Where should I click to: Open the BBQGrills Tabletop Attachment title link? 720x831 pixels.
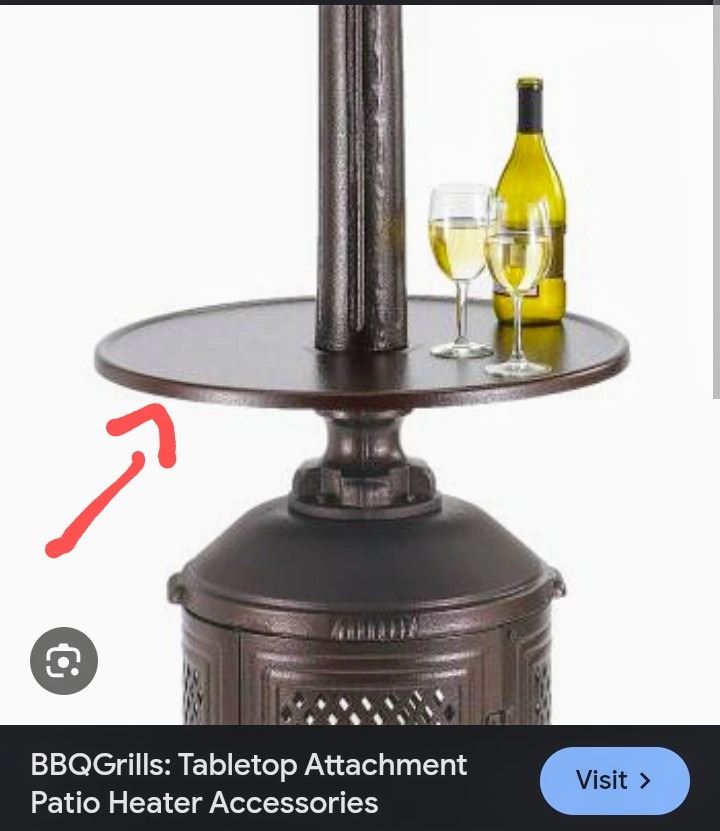(249, 783)
